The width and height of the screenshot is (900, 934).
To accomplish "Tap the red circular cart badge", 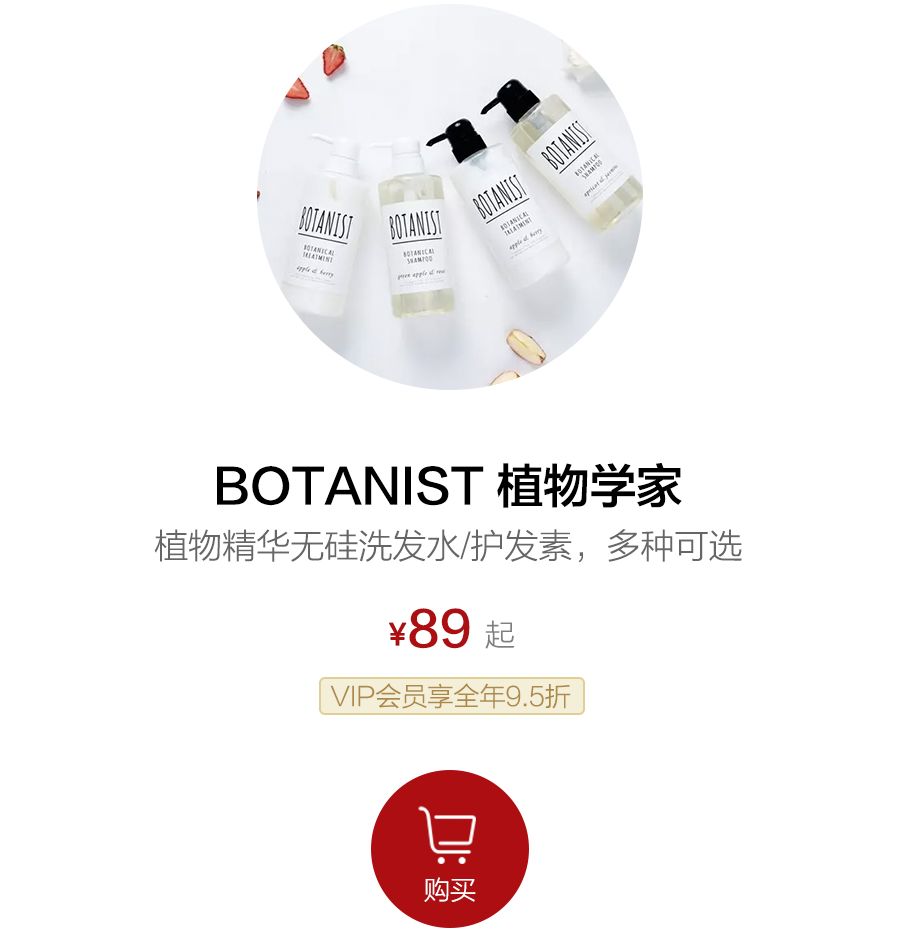I will pyautogui.click(x=449, y=845).
